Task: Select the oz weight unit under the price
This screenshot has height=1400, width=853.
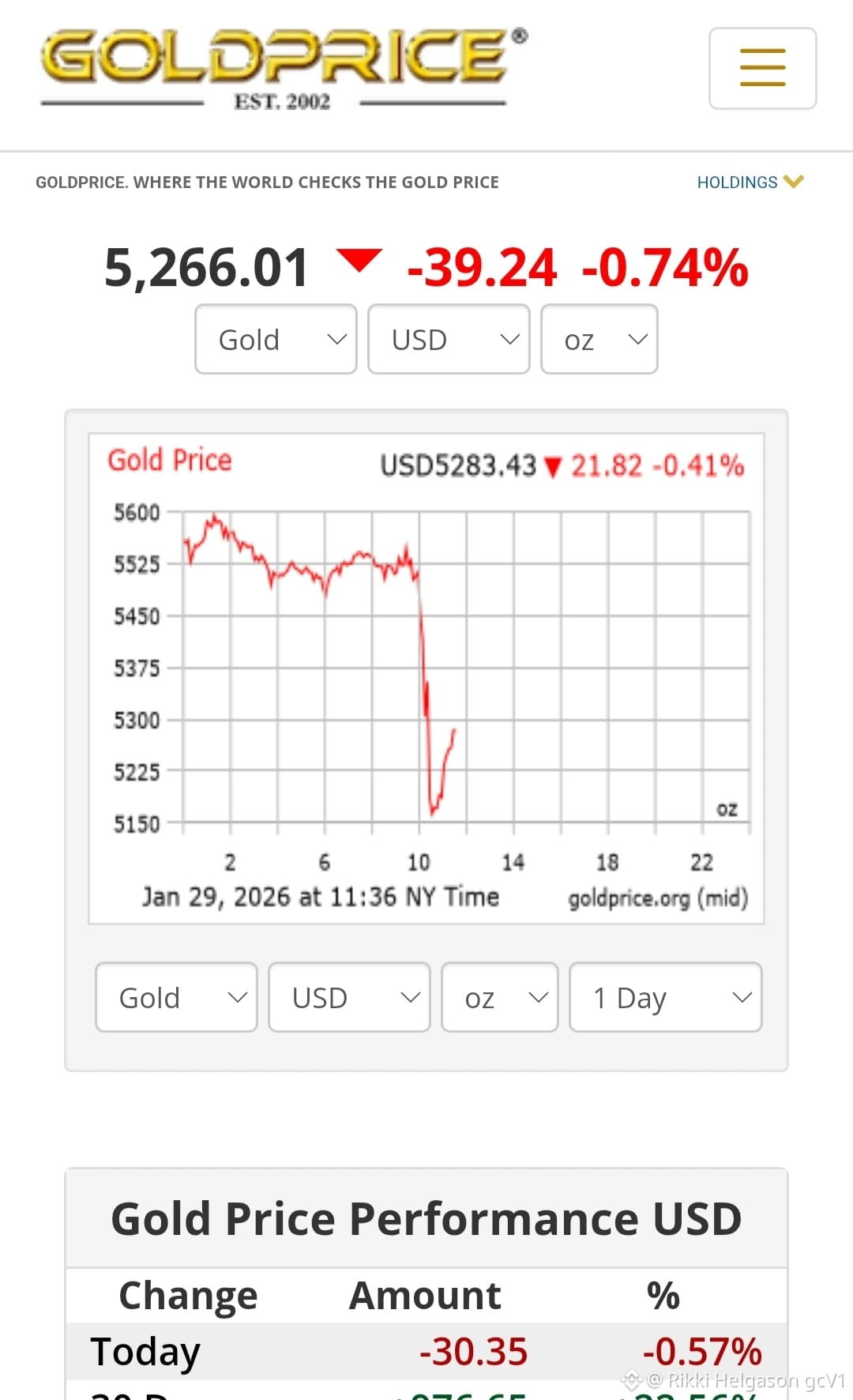Action: pos(599,340)
